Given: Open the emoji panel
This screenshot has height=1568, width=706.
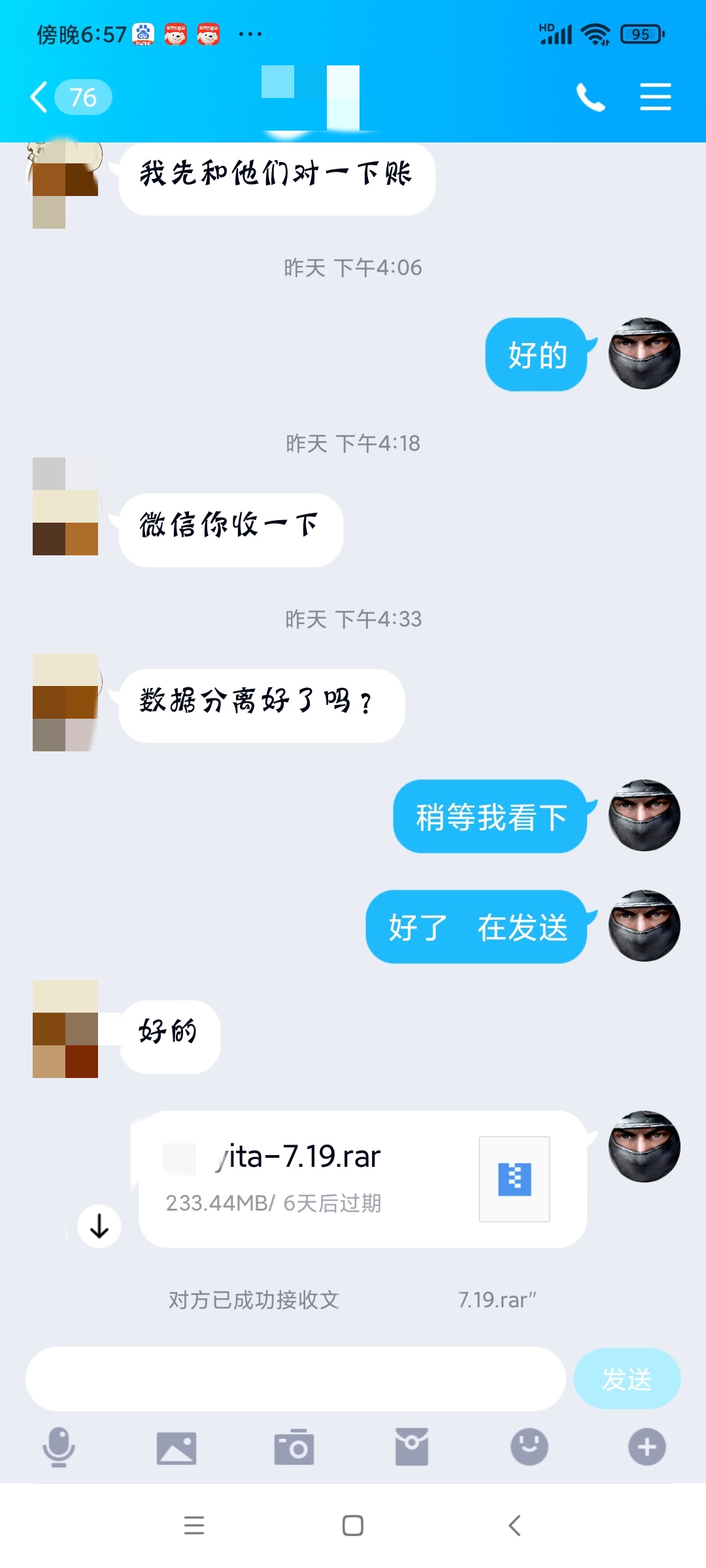Looking at the screenshot, I should point(529,1446).
